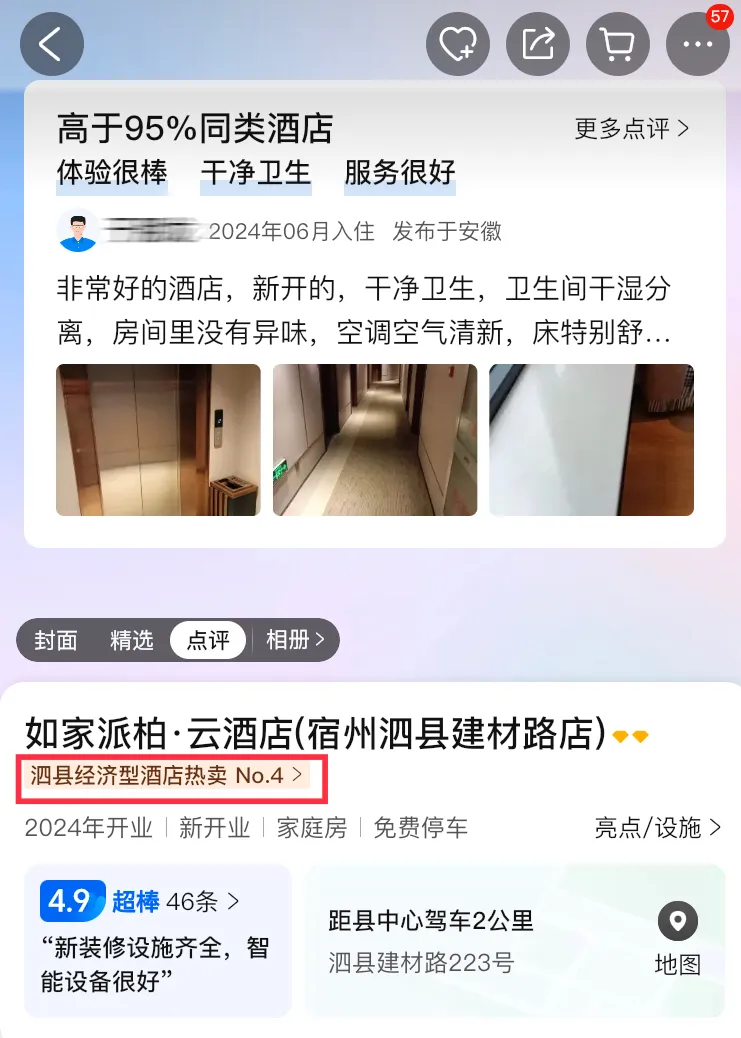Open 更多点评 to see more reviews

(631, 129)
